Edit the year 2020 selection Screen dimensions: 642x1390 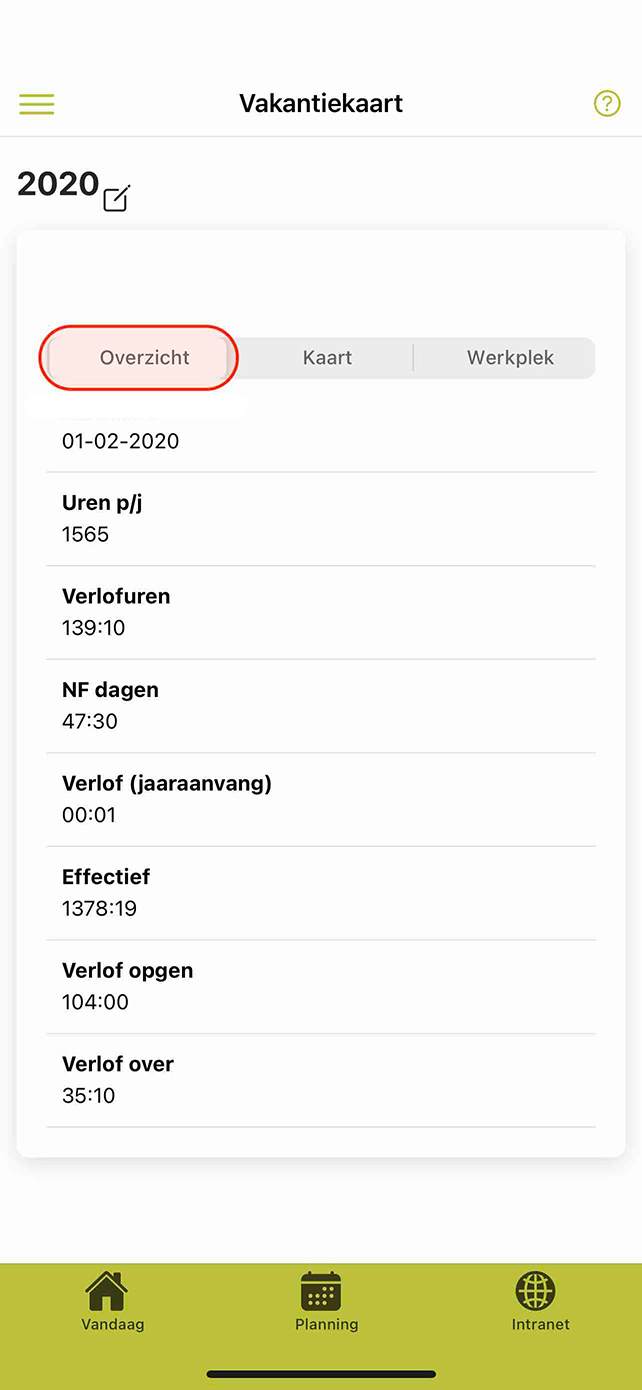117,198
